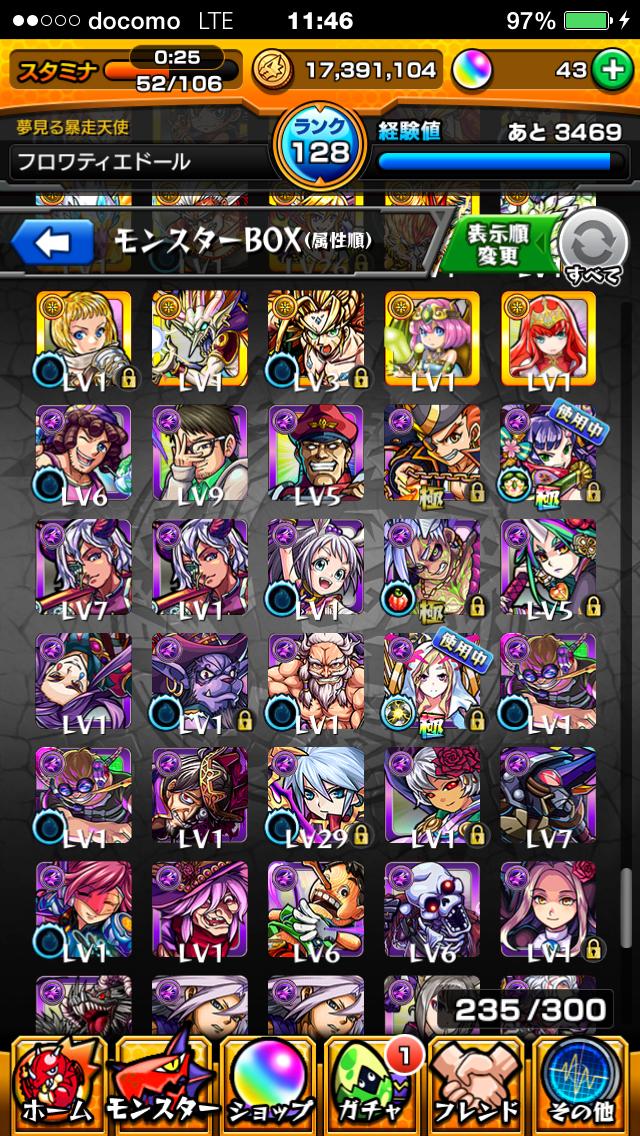
Task: Select the LV9 glasses man monster
Action: [x=200, y=452]
